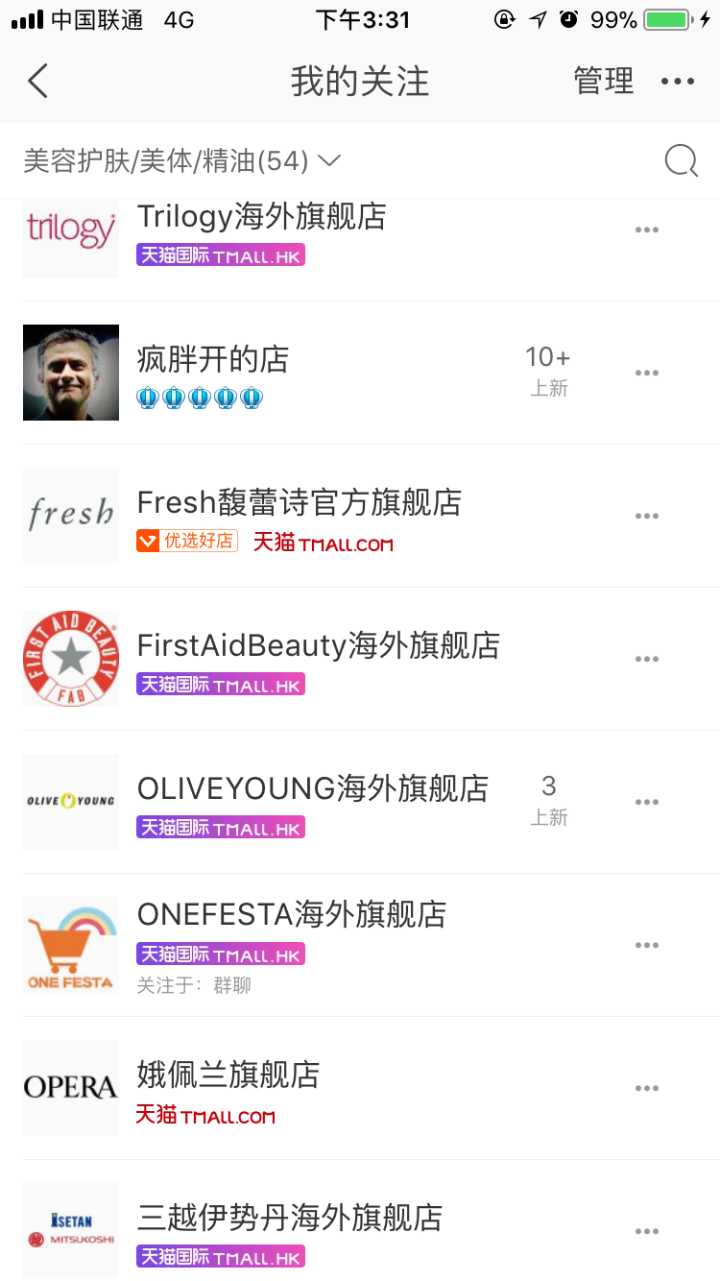Show more options for Fresh馥蕾诗官方旗舰店
This screenshot has width=720, height=1281.
[647, 516]
